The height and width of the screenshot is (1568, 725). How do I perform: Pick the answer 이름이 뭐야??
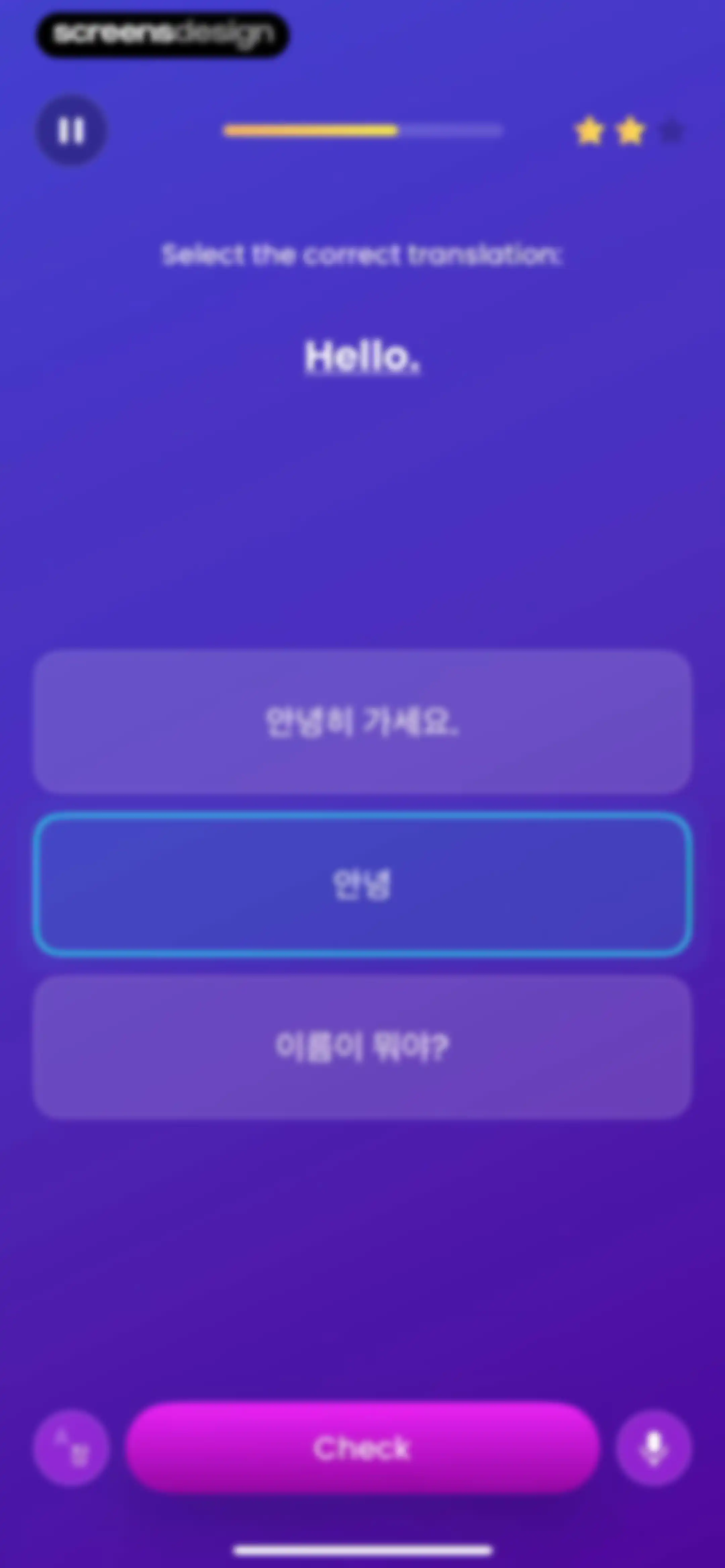(x=362, y=1047)
